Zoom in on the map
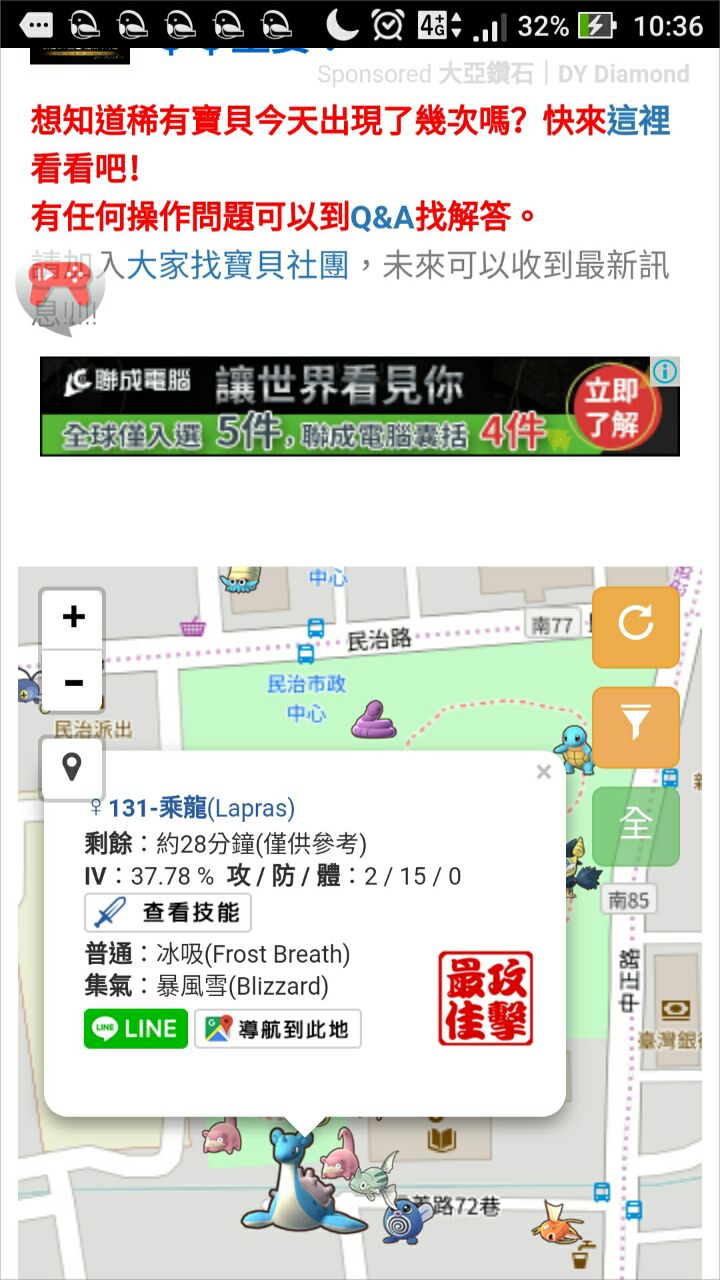This screenshot has height=1280, width=720. pos(72,617)
